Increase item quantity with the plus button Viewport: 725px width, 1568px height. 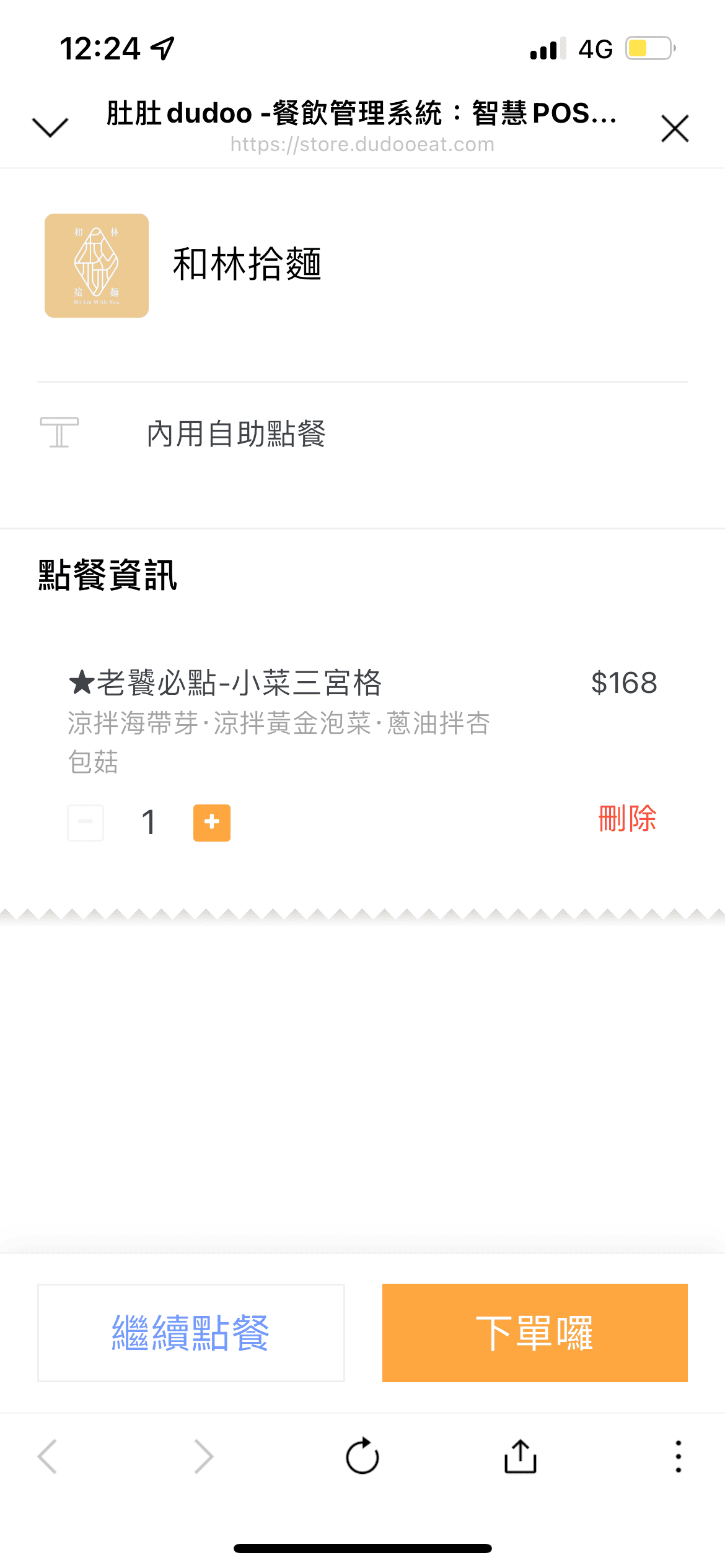[x=211, y=822]
